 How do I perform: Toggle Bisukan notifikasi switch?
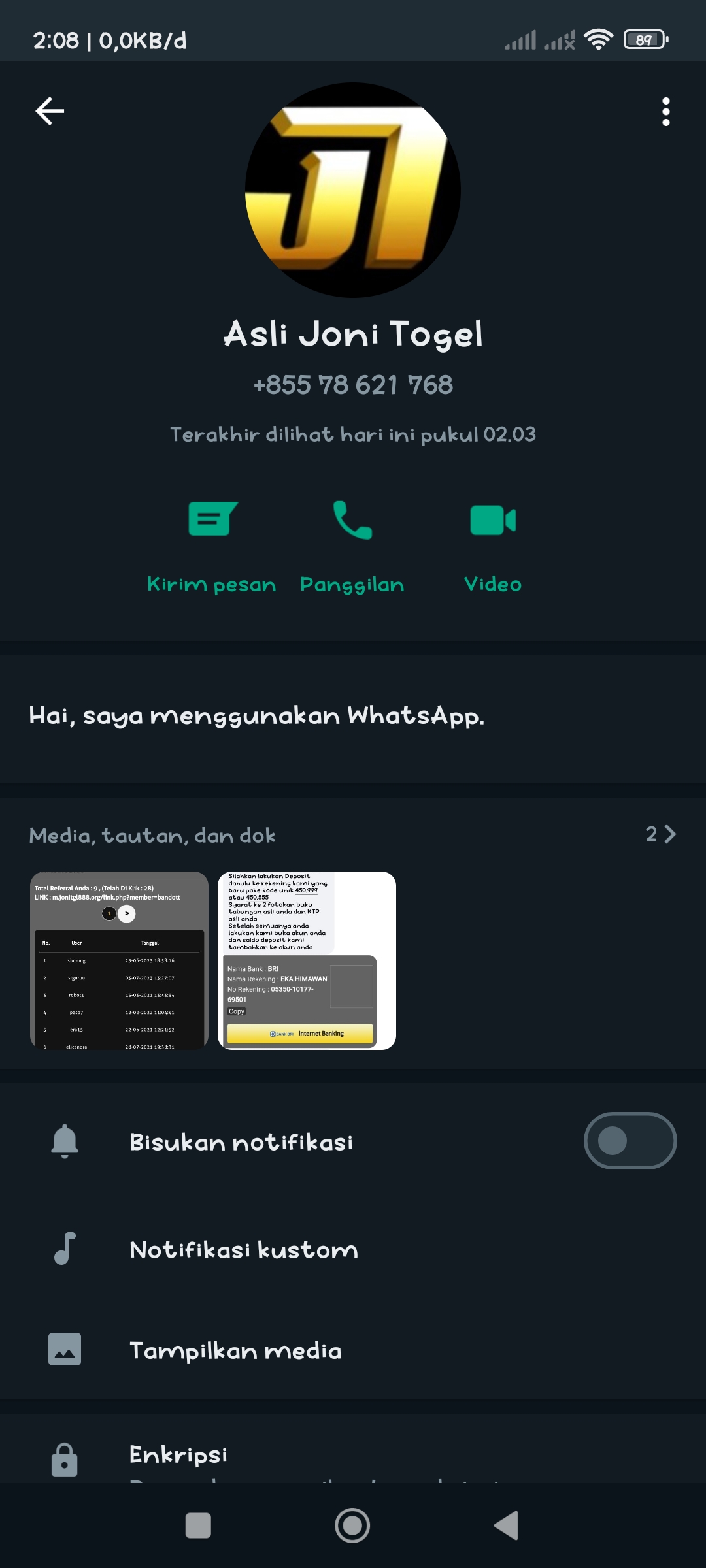630,1141
